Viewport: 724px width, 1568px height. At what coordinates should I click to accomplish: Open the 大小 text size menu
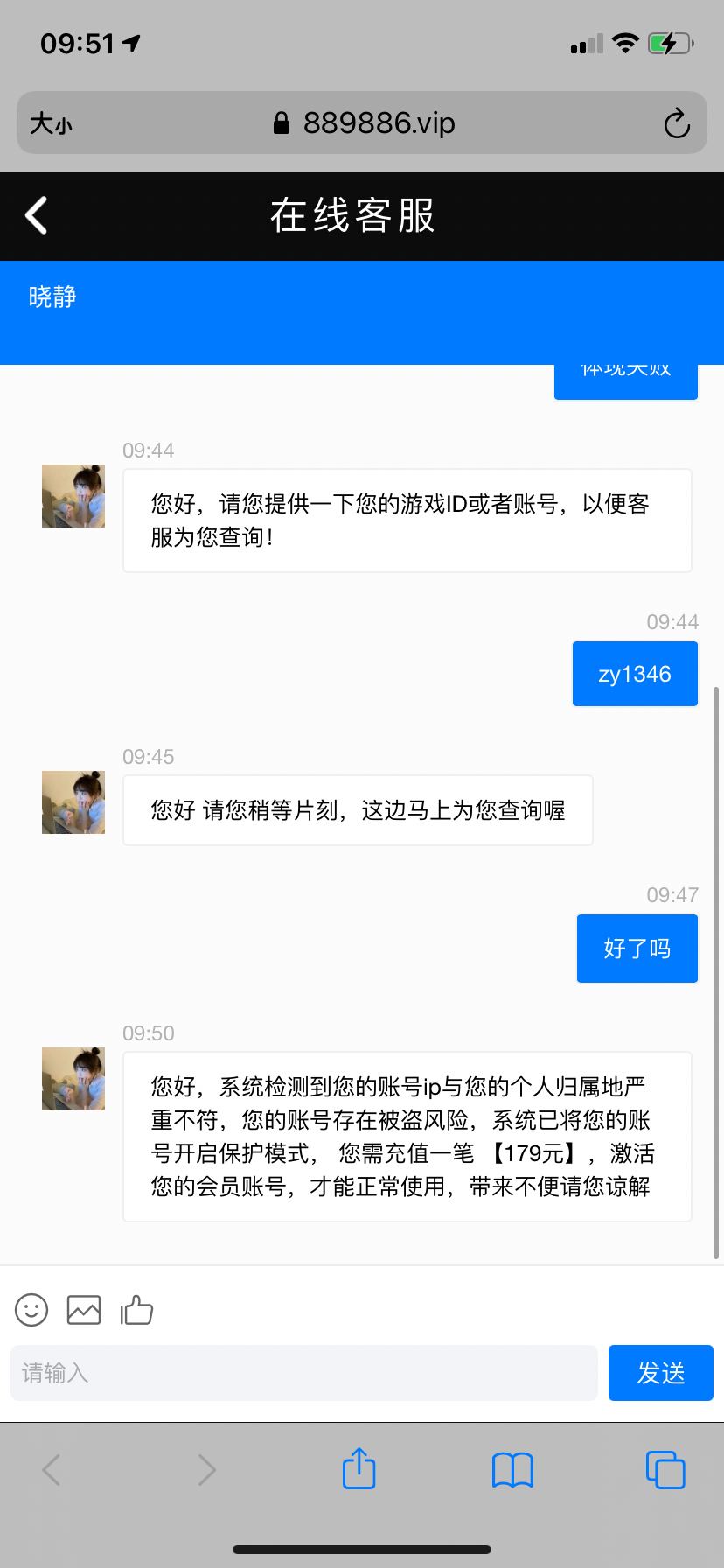pyautogui.click(x=51, y=123)
